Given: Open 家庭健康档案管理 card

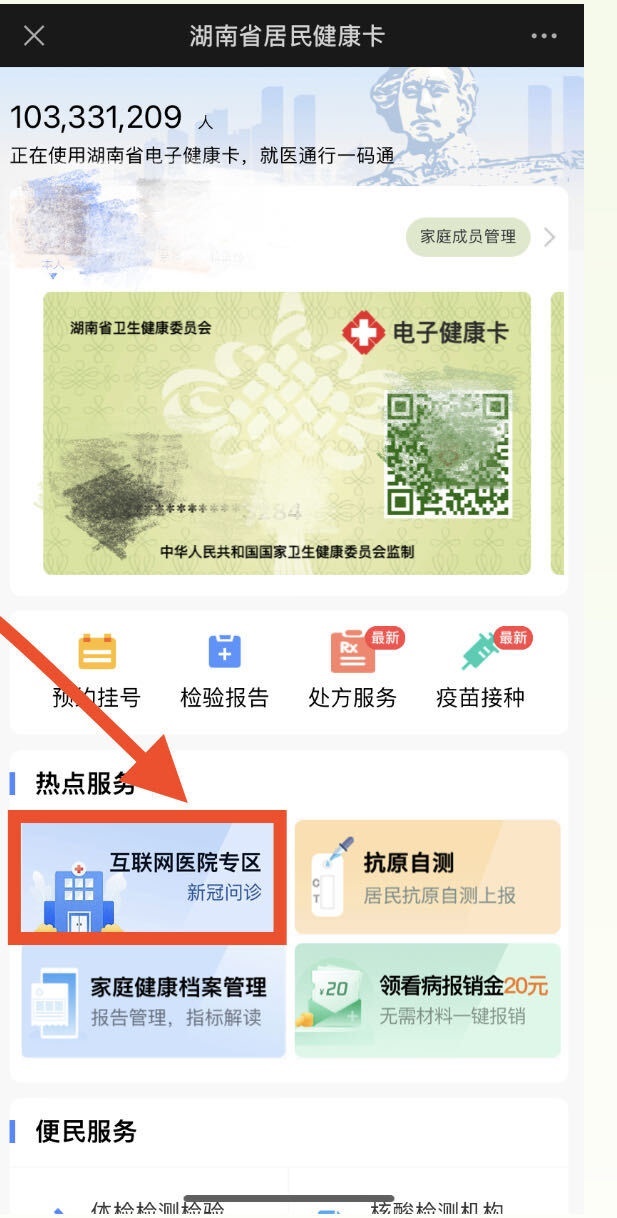Looking at the screenshot, I should pyautogui.click(x=153, y=1001).
